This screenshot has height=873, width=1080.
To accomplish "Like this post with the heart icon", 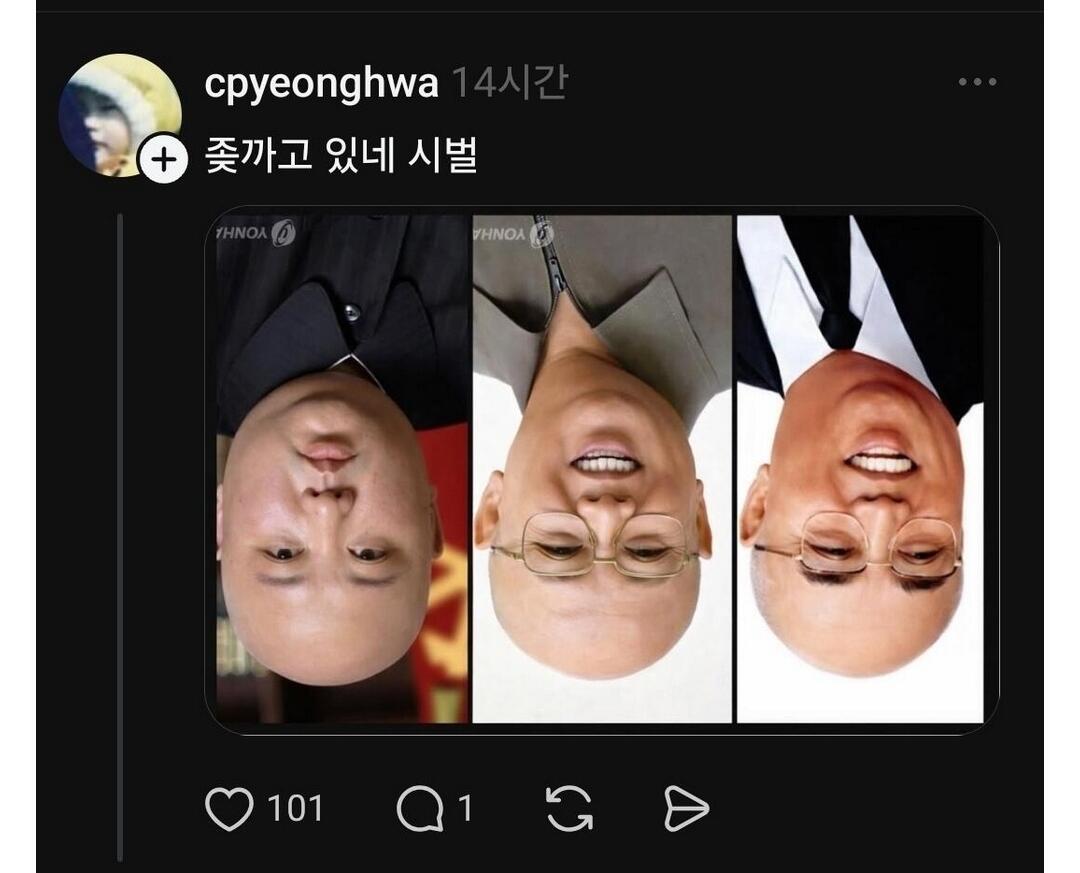I will (x=229, y=809).
